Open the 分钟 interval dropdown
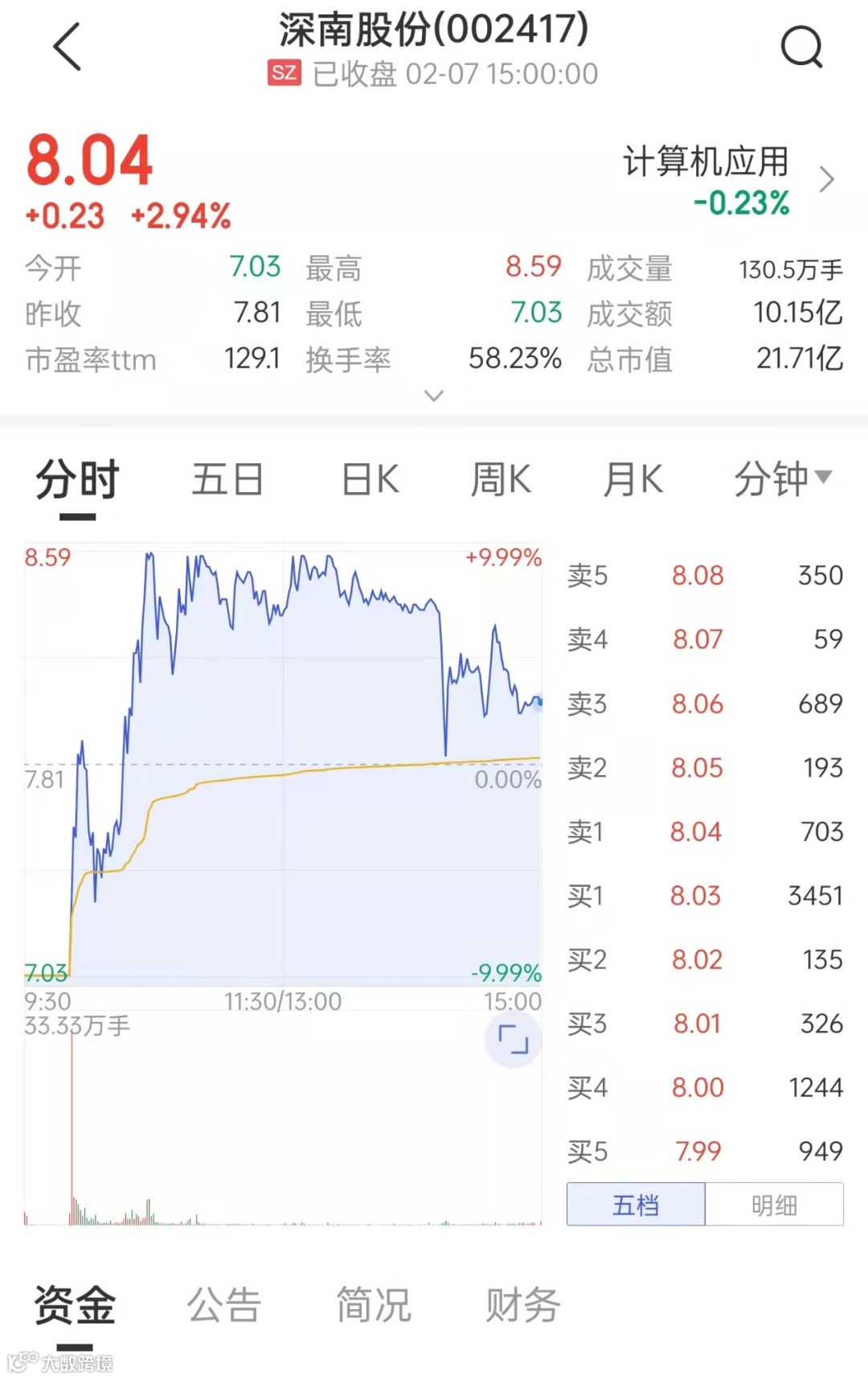Viewport: 868px width, 1379px height. (782, 479)
